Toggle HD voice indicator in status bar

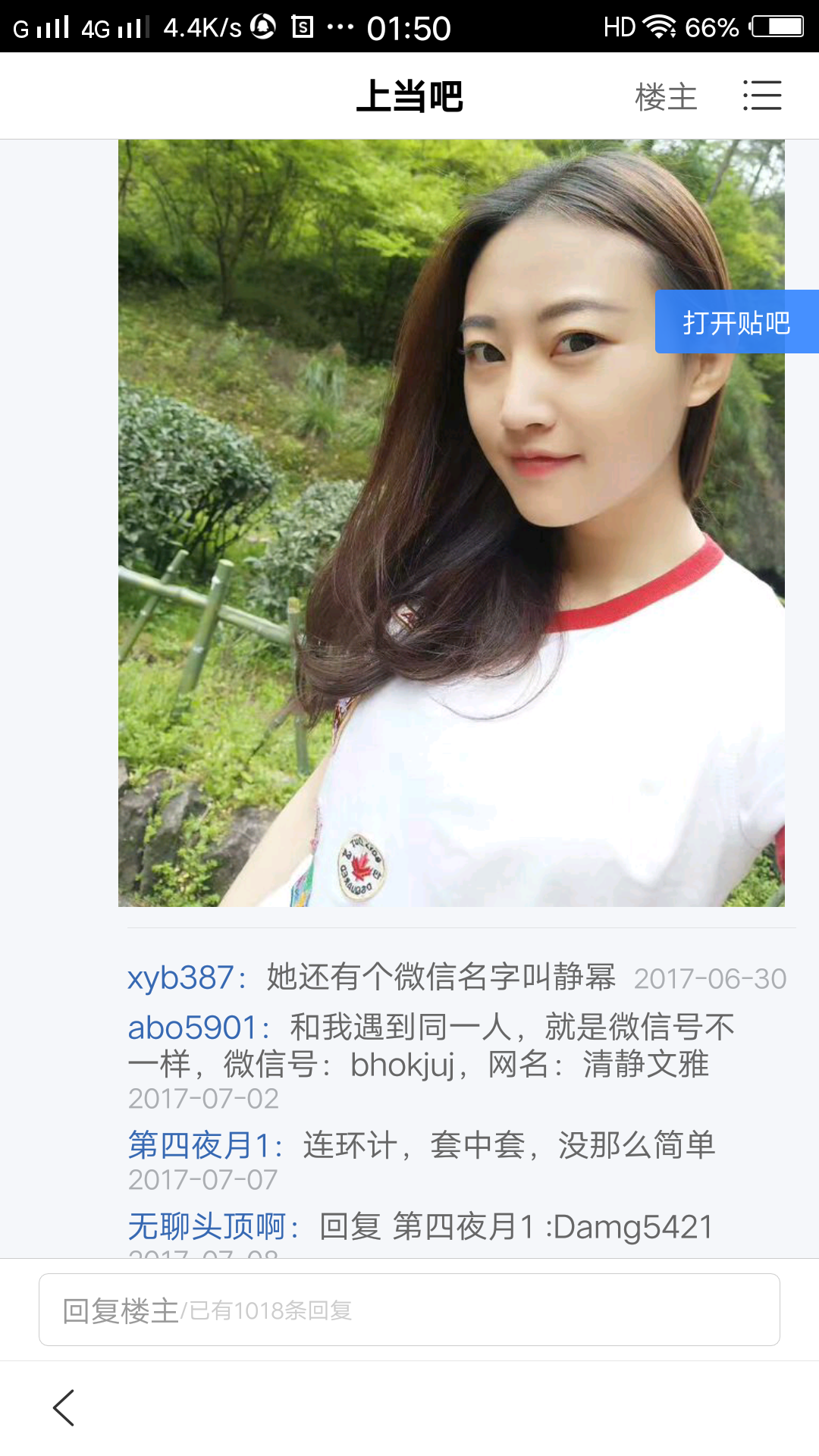[619, 25]
